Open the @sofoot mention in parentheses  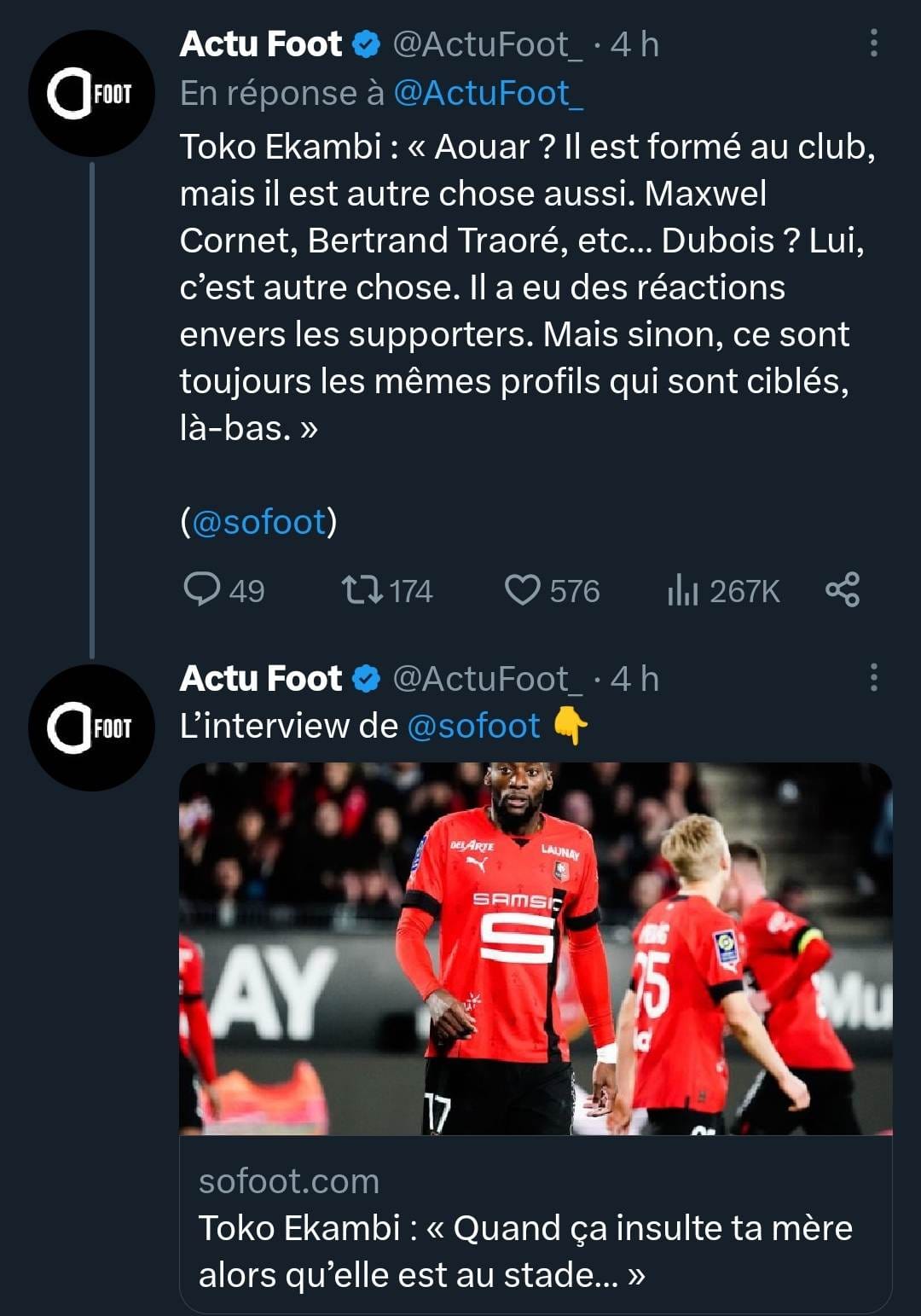[258, 522]
